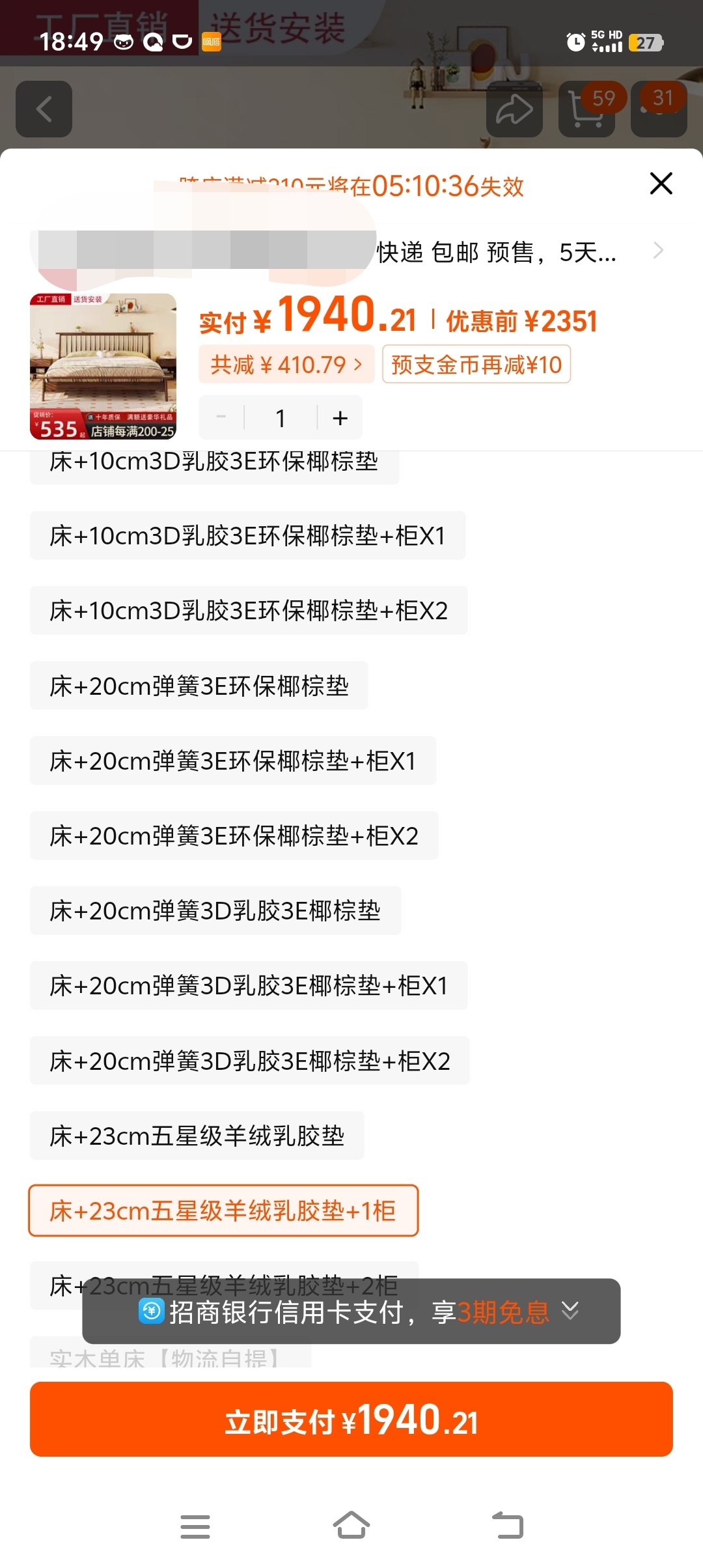Viewport: 703px width, 1568px height.
Task: Choose 床+20cm弹簧3E环保椰棕垫+柜X1
Action: coord(233,761)
